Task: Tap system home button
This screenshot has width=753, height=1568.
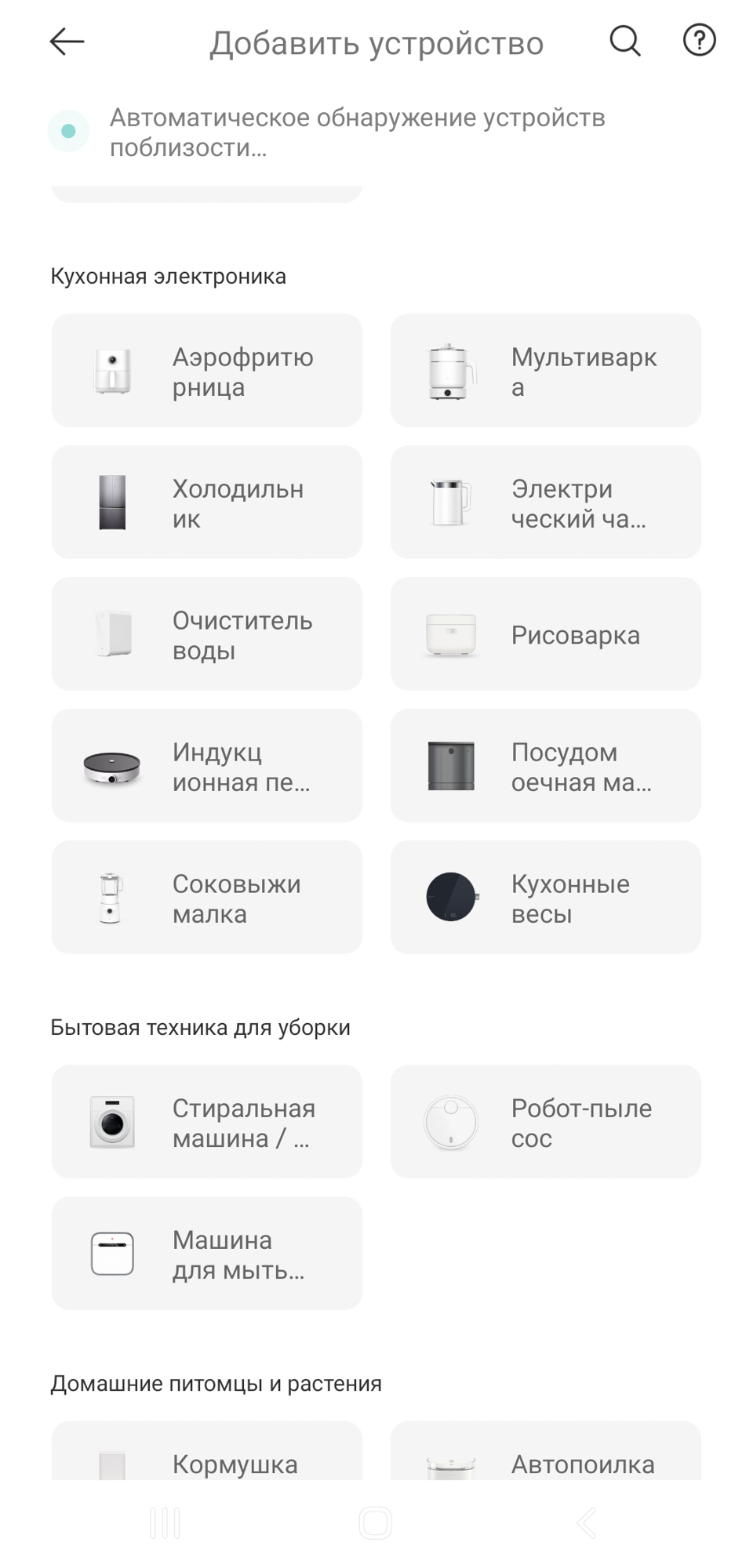Action: pos(376,1523)
